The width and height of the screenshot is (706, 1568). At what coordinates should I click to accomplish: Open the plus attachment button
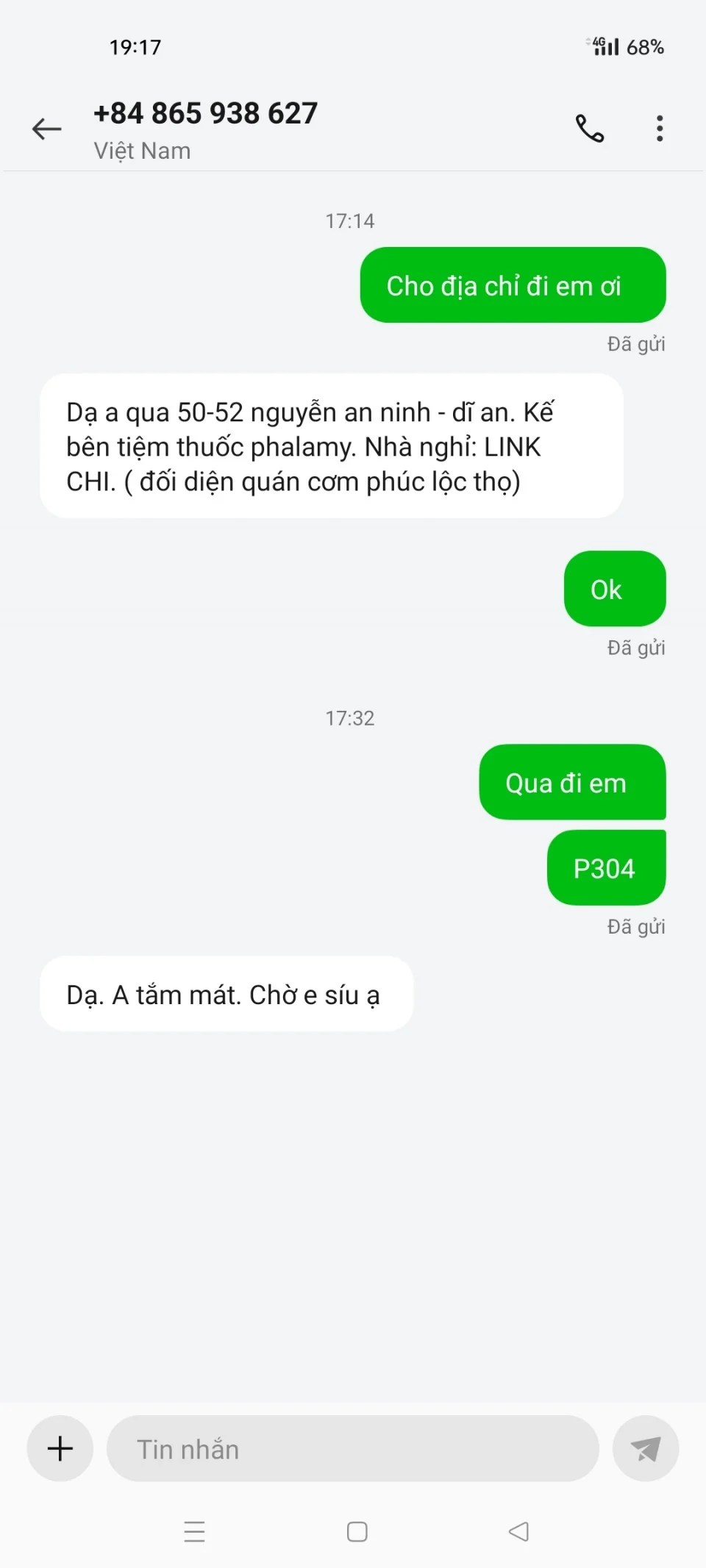60,1449
